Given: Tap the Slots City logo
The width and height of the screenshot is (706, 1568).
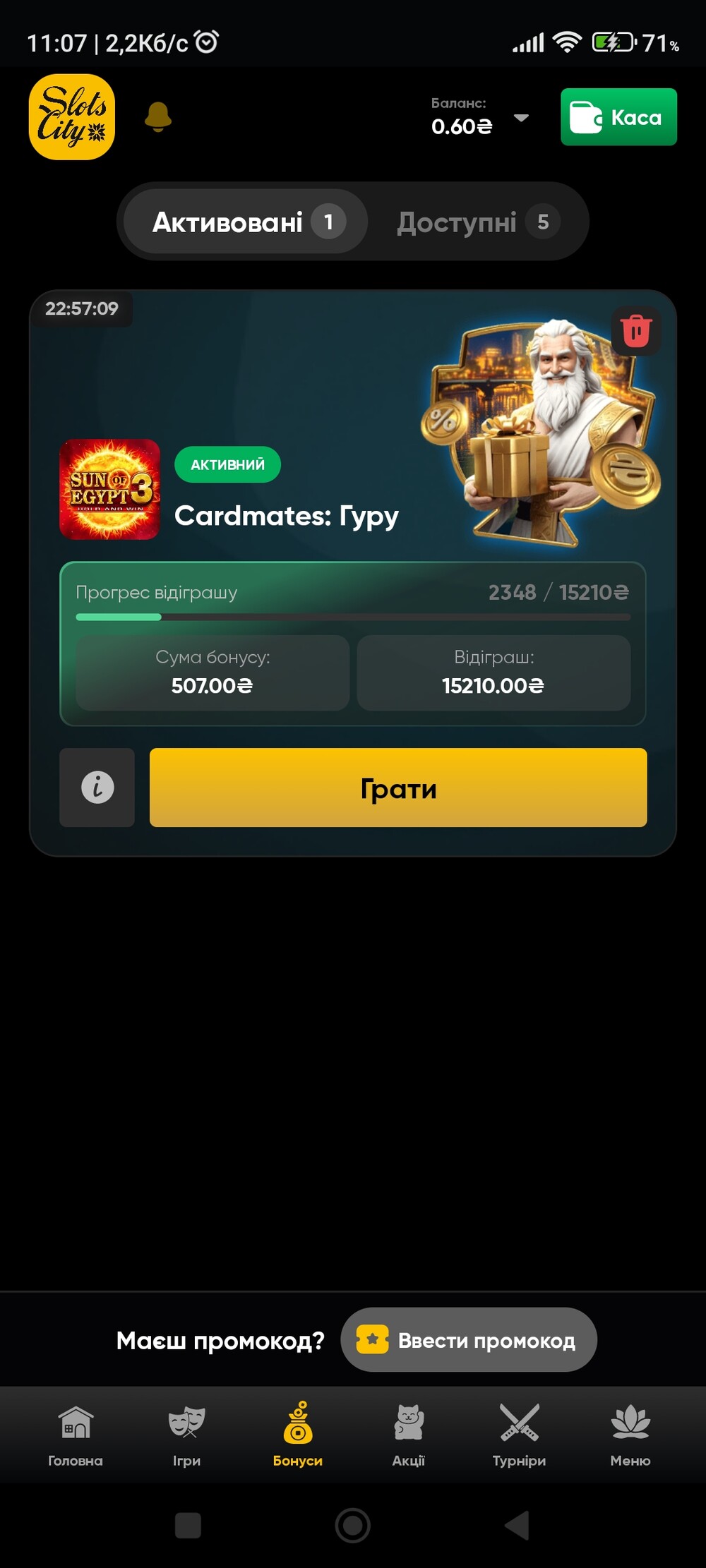Looking at the screenshot, I should tap(72, 117).
